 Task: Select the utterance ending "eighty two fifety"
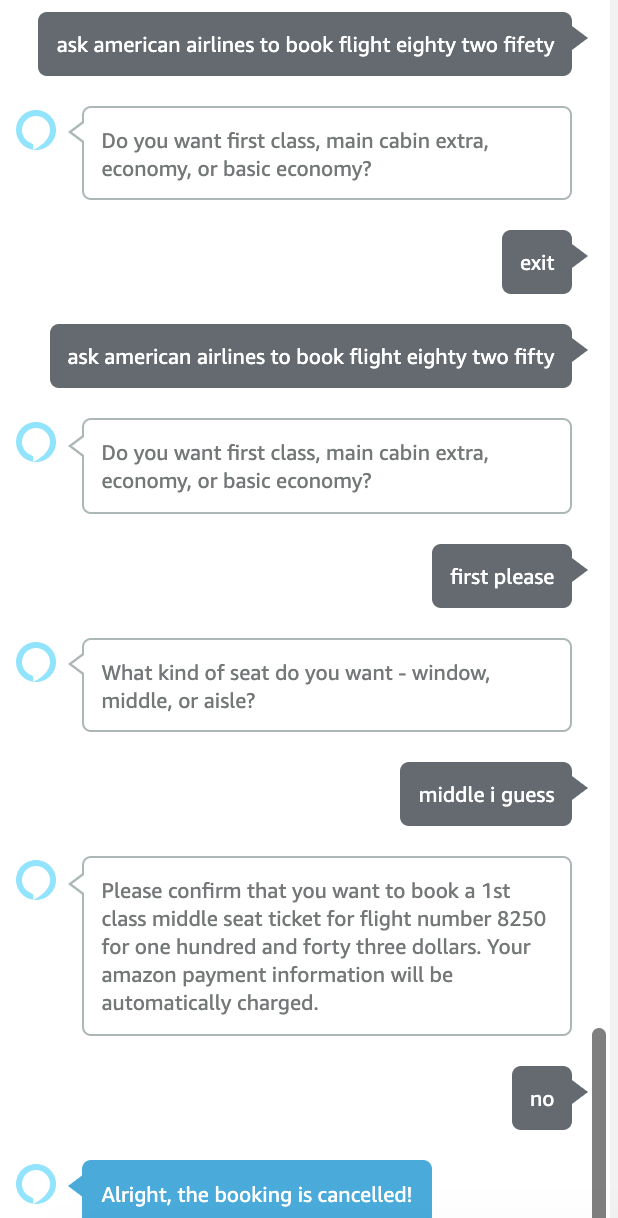(x=305, y=44)
